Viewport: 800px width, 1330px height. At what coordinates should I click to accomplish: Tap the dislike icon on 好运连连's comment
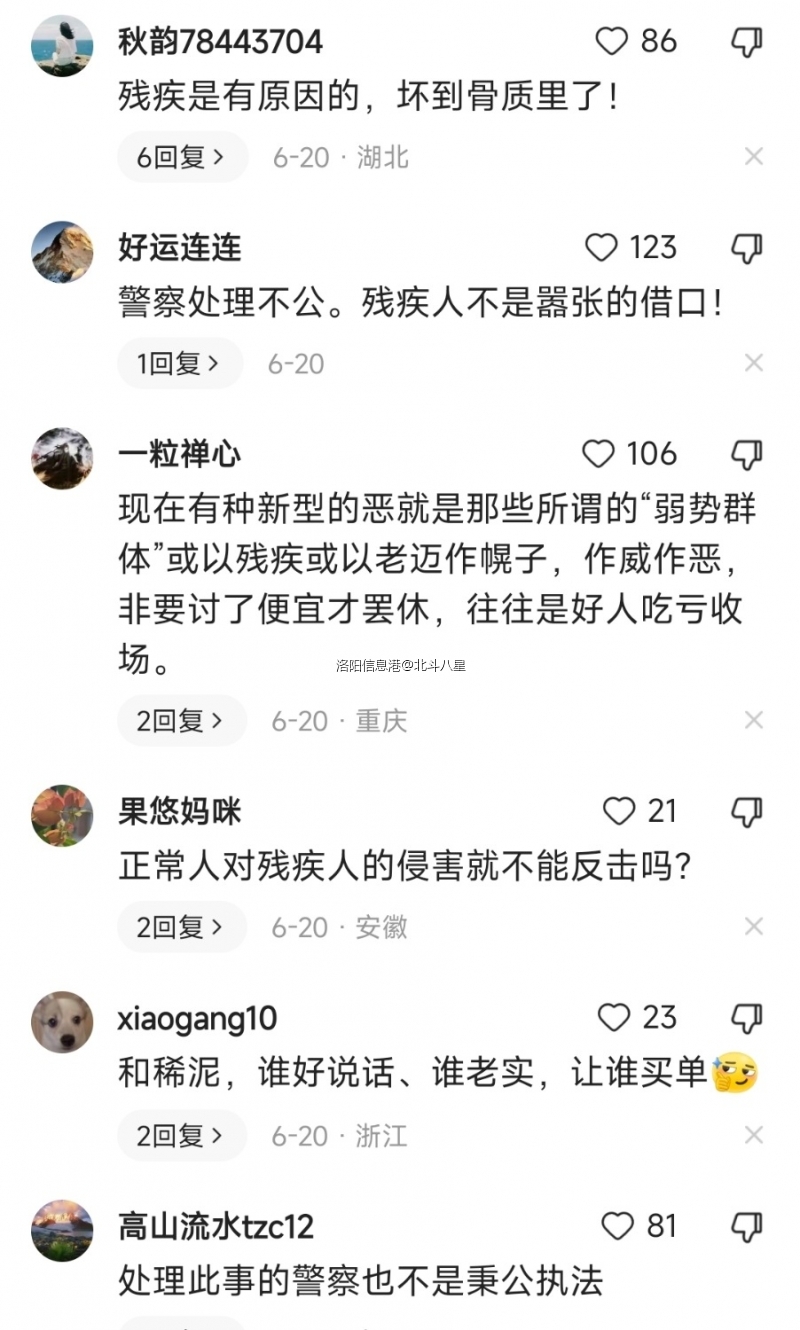(x=745, y=248)
